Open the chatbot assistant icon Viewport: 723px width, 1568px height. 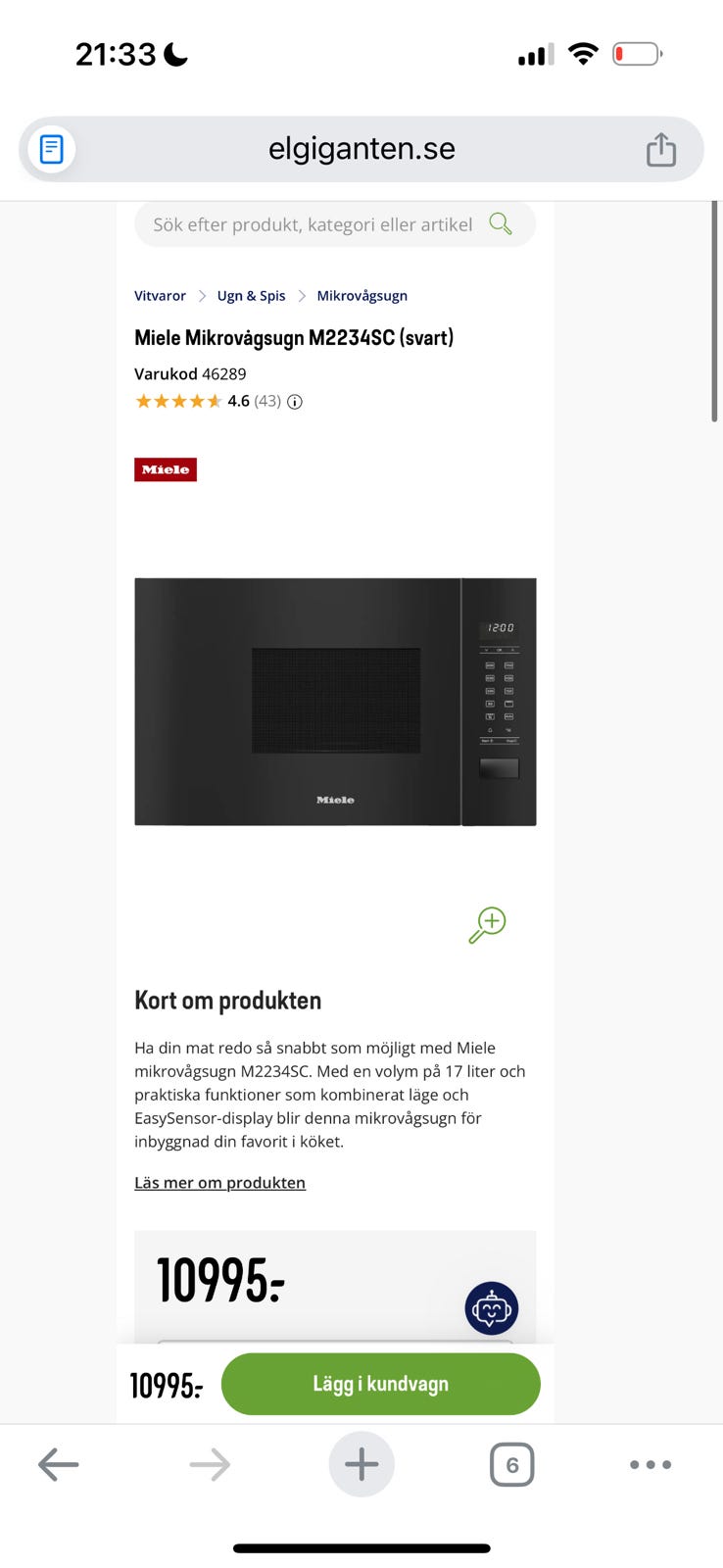[492, 1307]
